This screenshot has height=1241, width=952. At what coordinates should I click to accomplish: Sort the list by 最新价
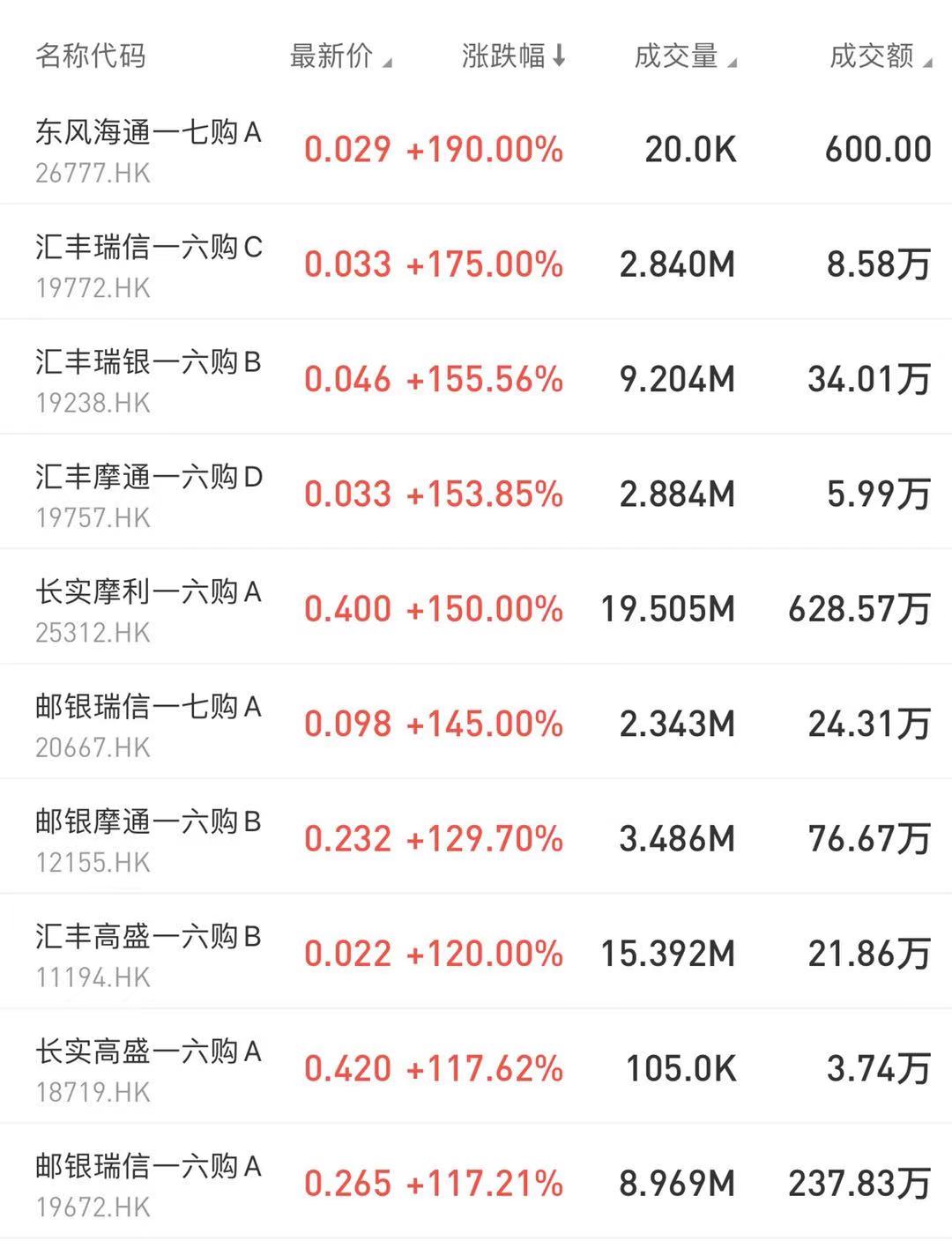tap(339, 57)
